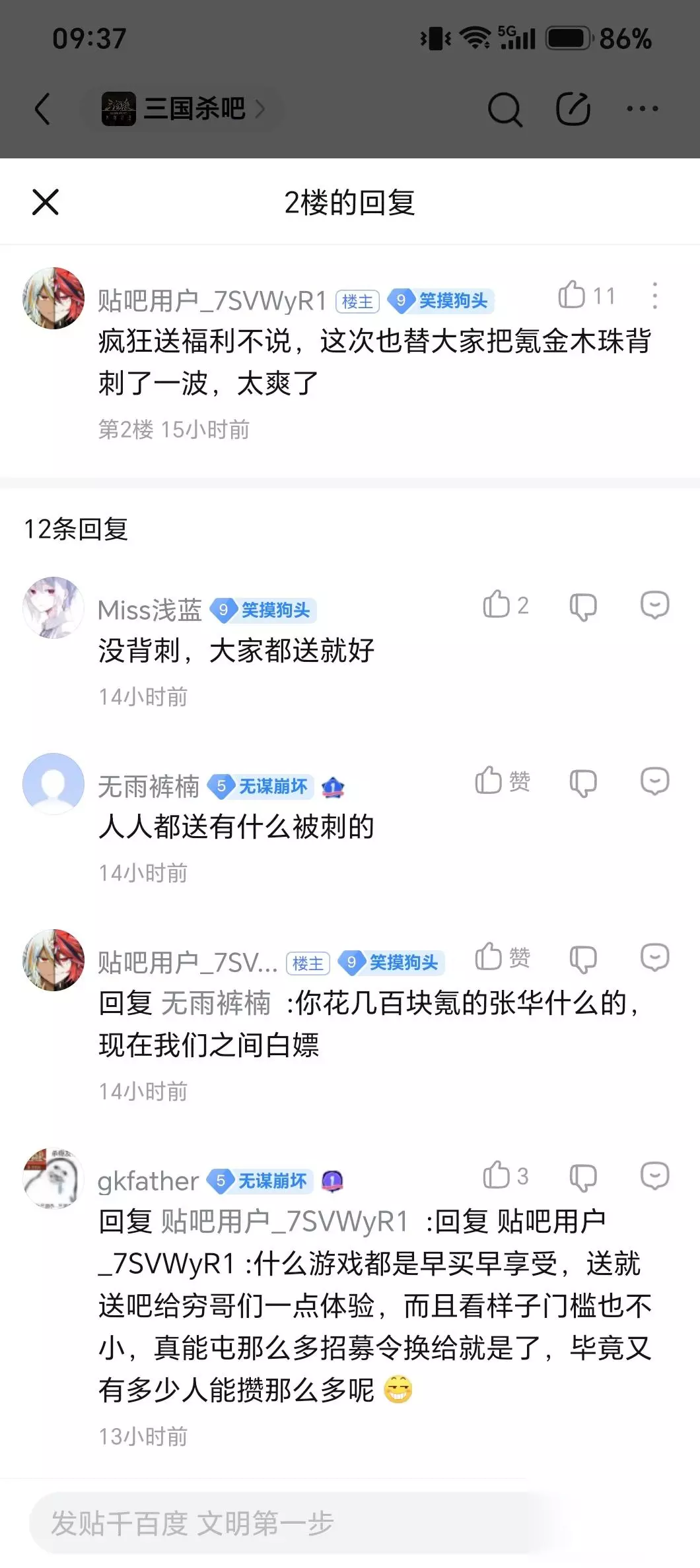Viewport: 700px width, 1568px height.
Task: Like gkfather's reply
Action: tap(506, 1176)
